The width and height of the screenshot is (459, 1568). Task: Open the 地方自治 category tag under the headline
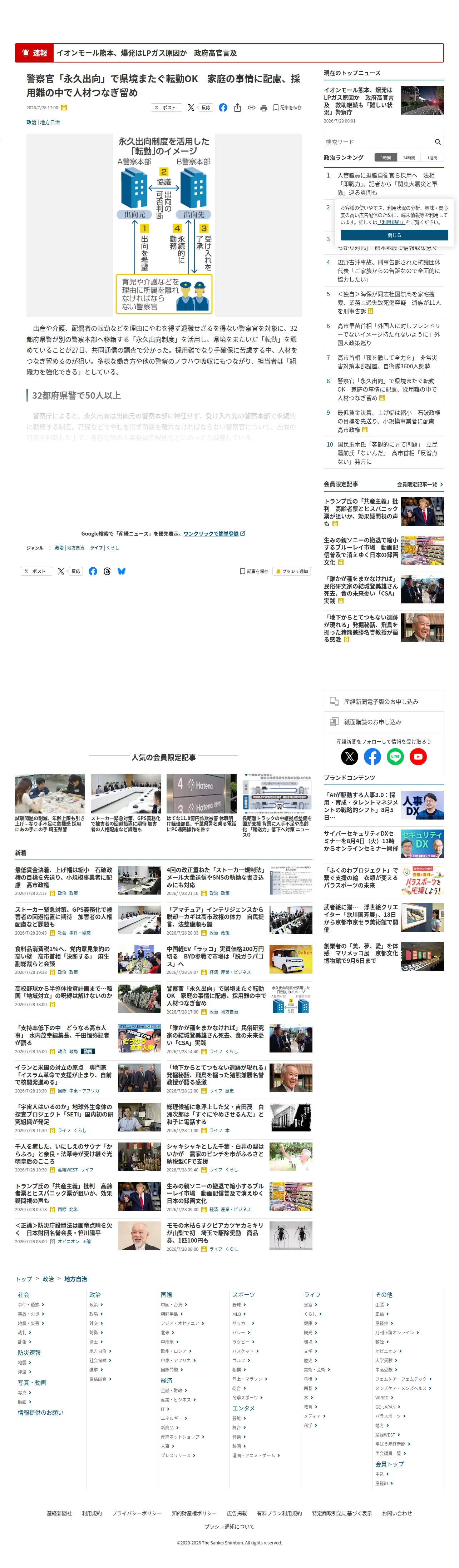coord(50,122)
